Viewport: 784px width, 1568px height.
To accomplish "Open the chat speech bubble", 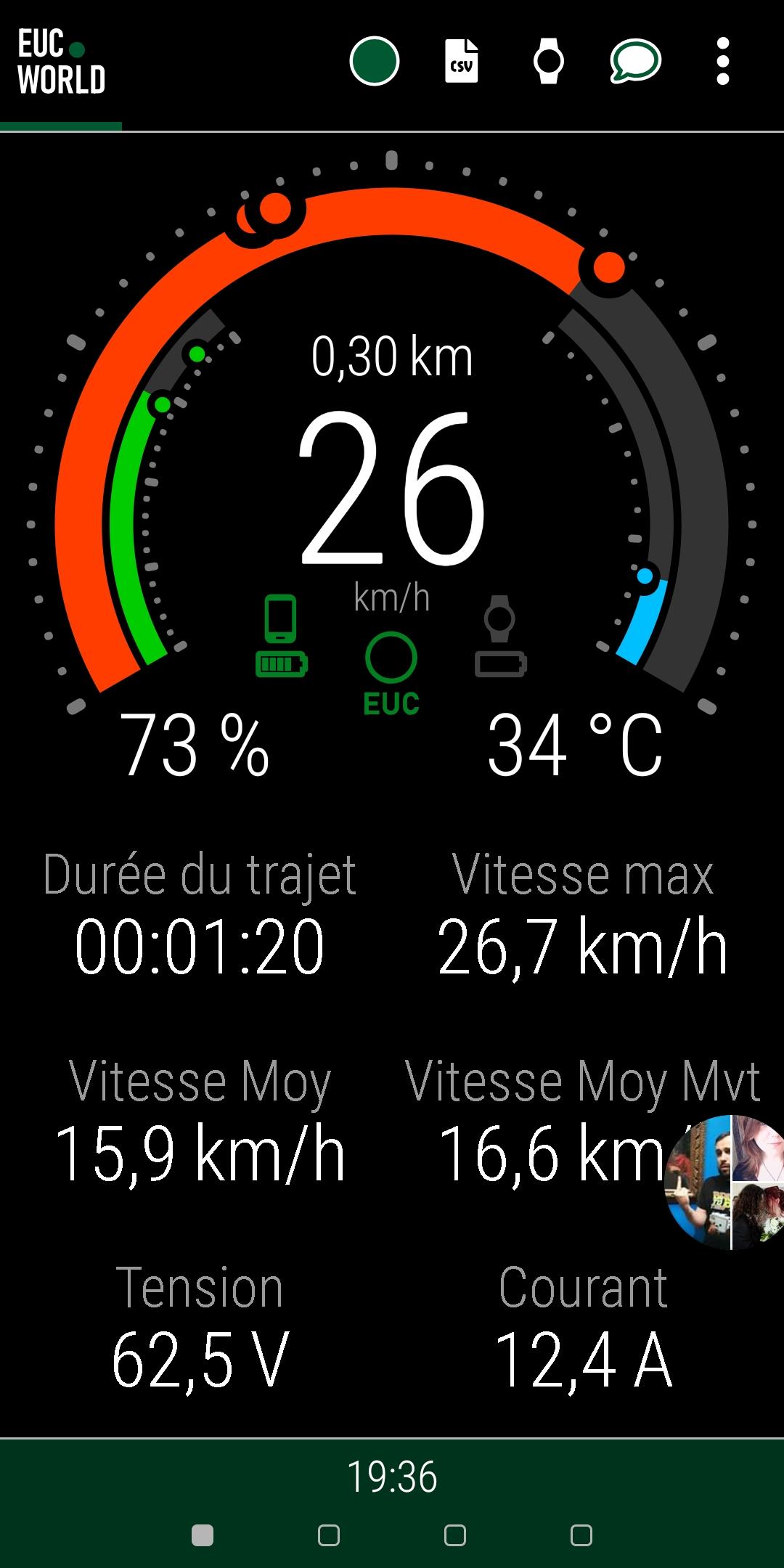I will pos(635,61).
